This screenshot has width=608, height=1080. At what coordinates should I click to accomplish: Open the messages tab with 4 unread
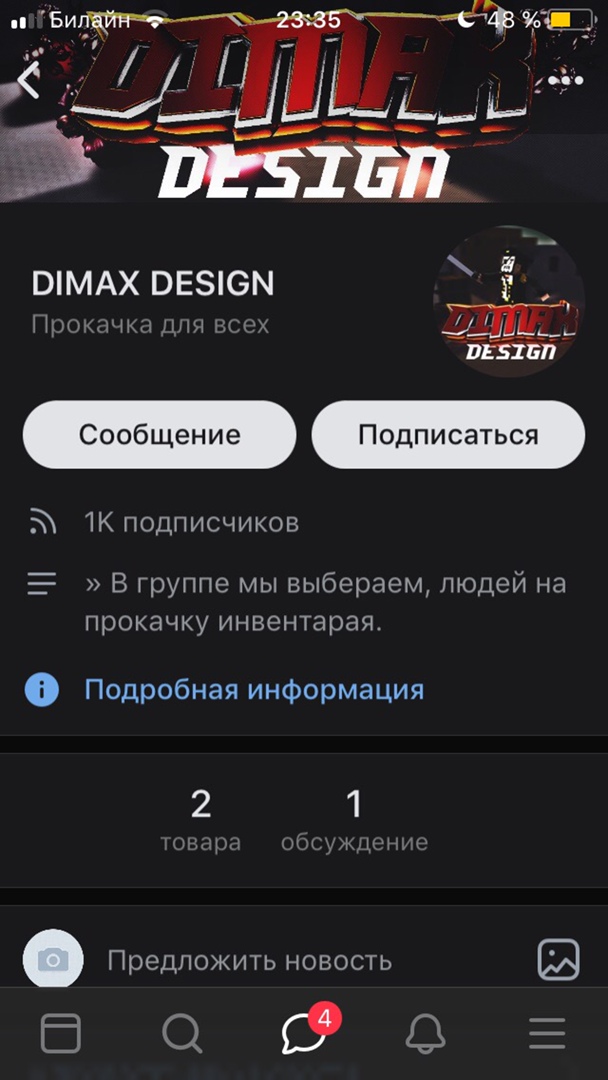pyautogui.click(x=304, y=1034)
